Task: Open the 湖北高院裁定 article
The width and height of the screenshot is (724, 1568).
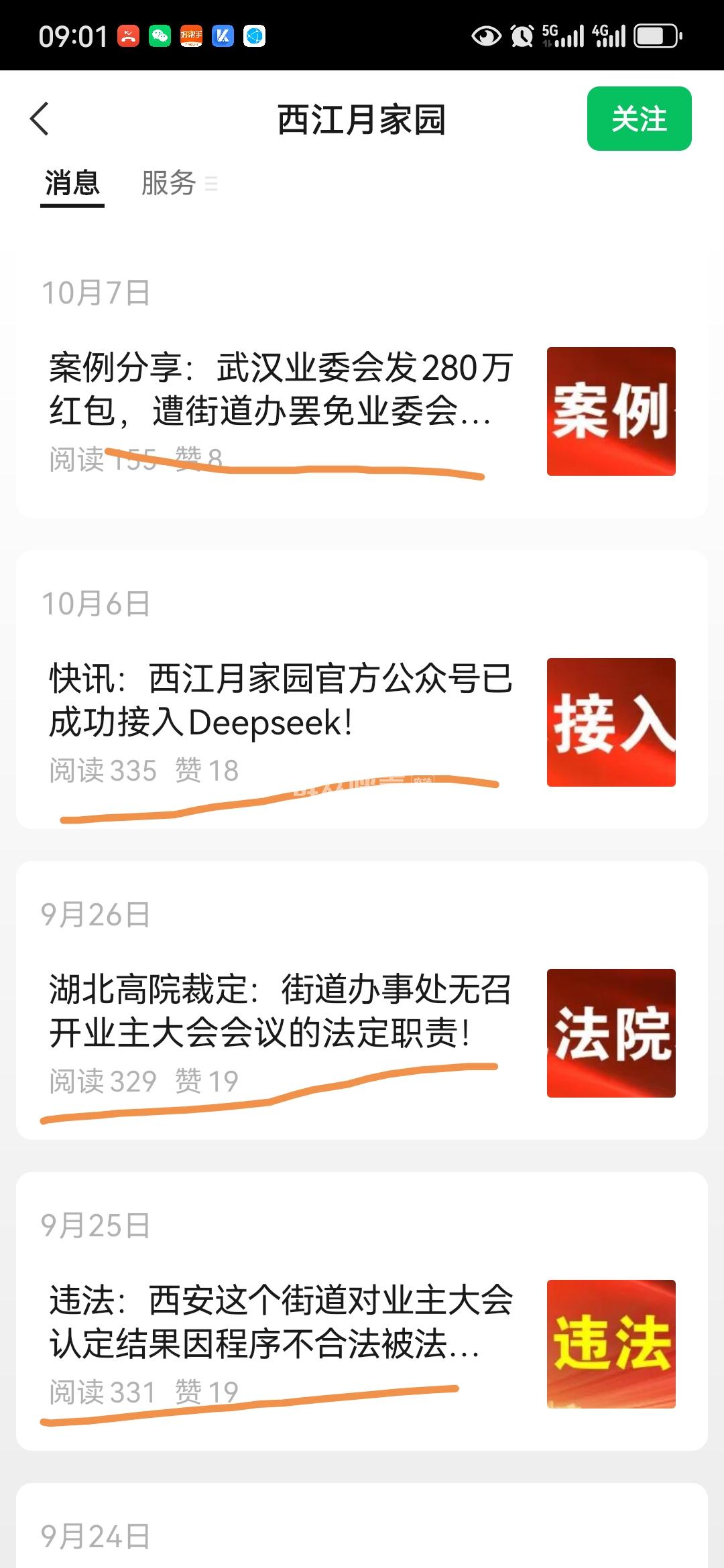Action: 282,1011
